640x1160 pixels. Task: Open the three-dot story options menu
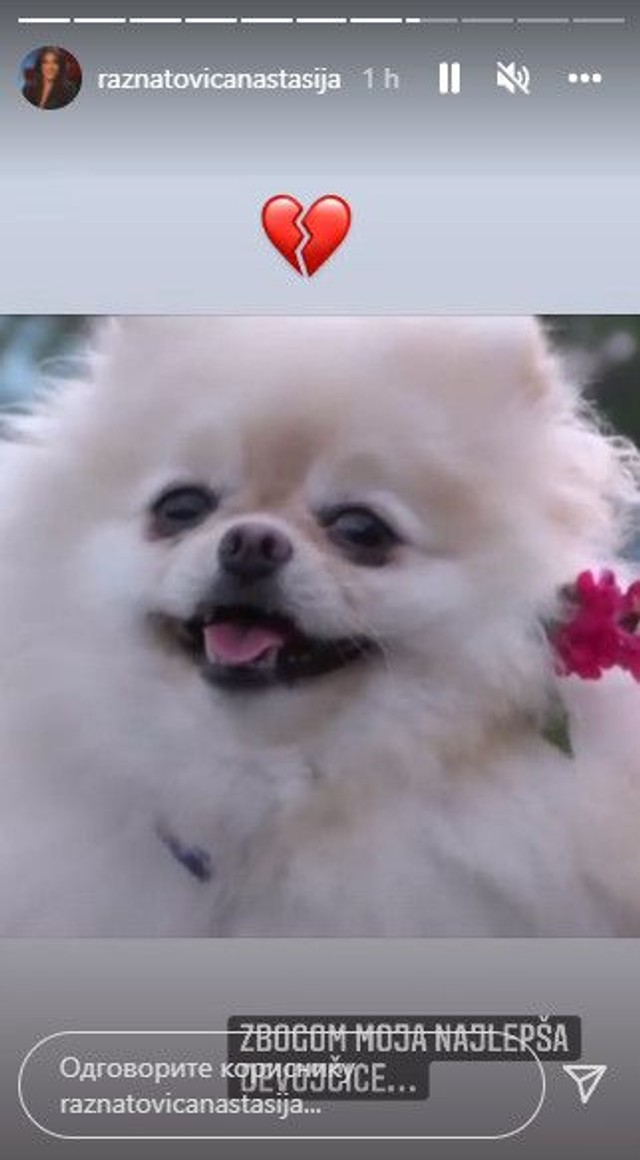coord(585,78)
